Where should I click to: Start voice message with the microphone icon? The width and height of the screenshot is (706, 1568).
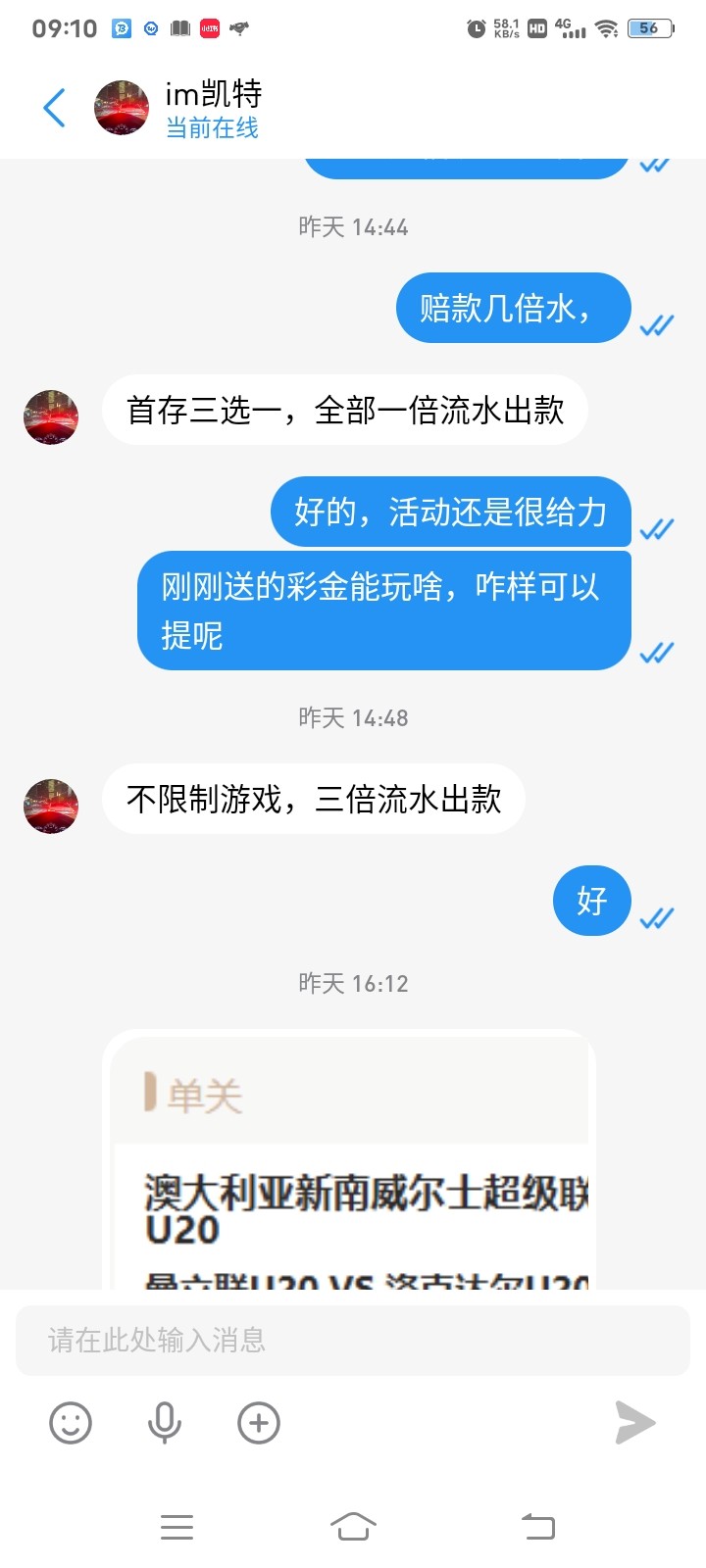[165, 1423]
